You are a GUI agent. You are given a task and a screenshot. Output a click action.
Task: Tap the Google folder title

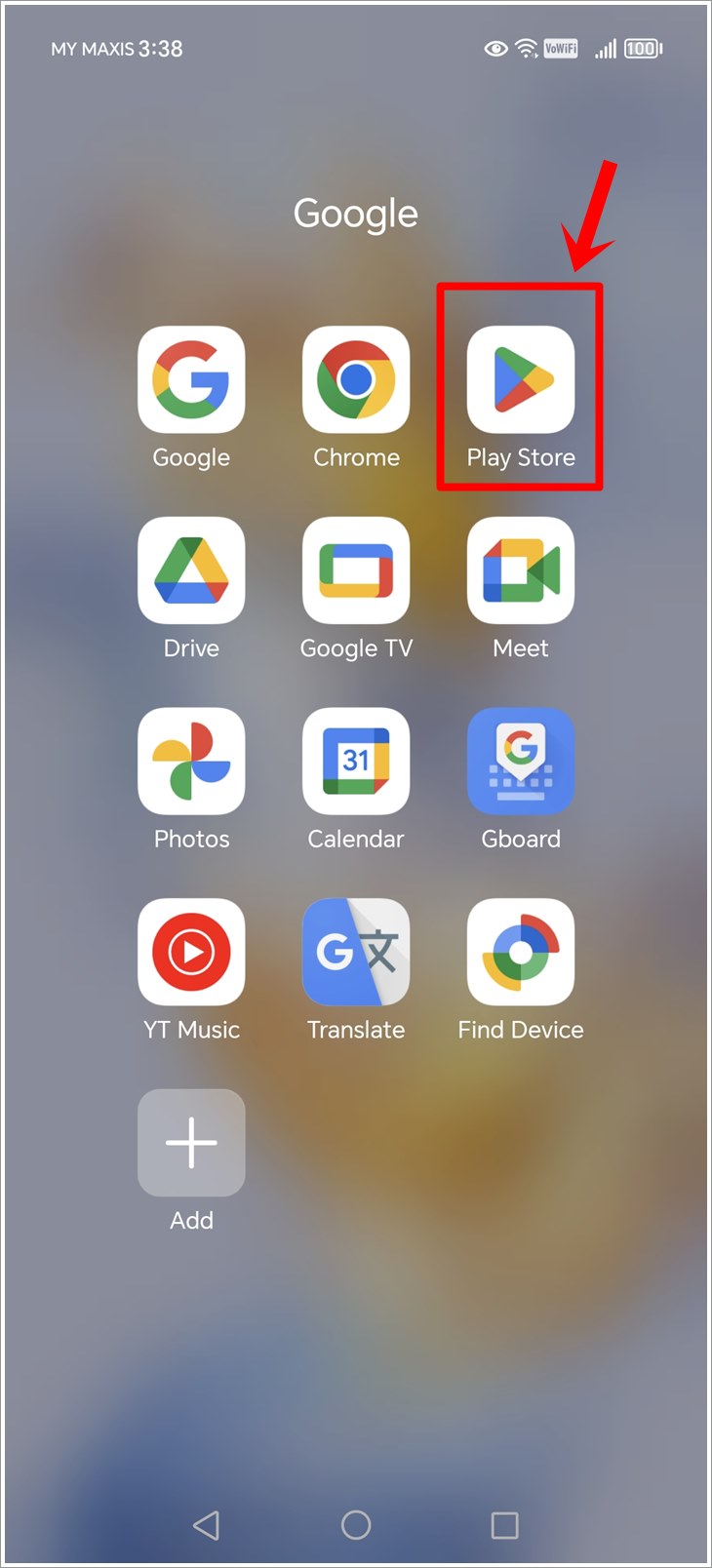point(356,214)
